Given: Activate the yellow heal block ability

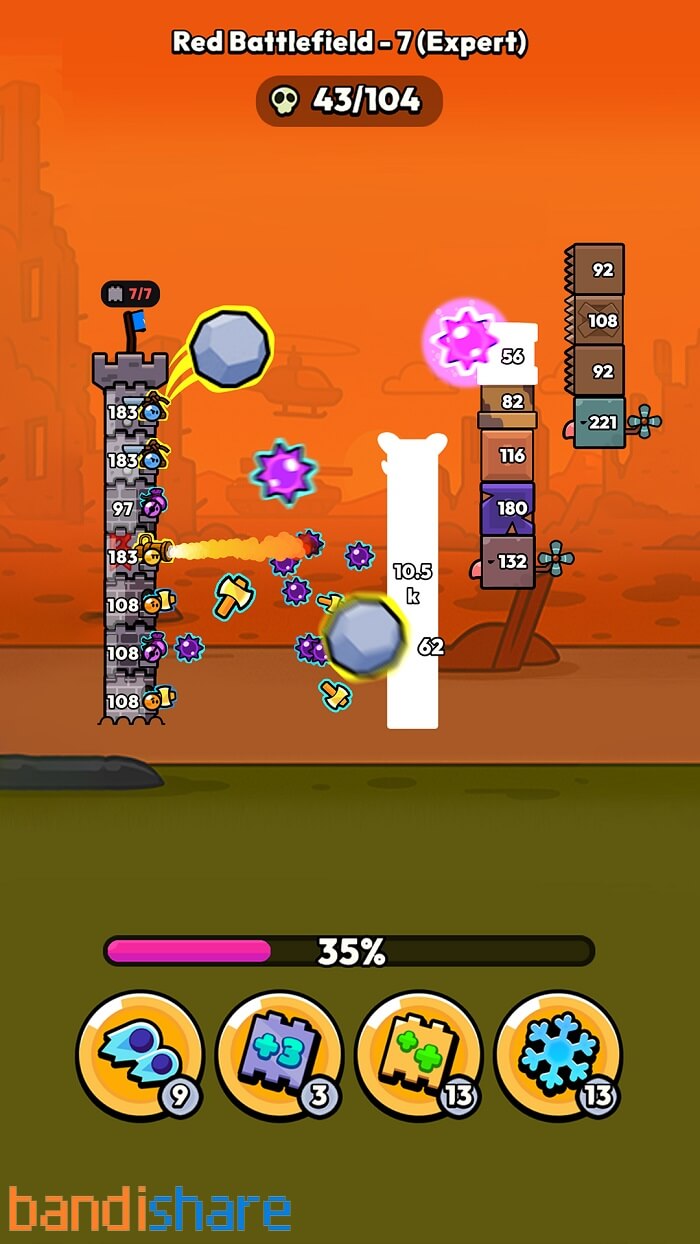Looking at the screenshot, I should (x=419, y=1055).
